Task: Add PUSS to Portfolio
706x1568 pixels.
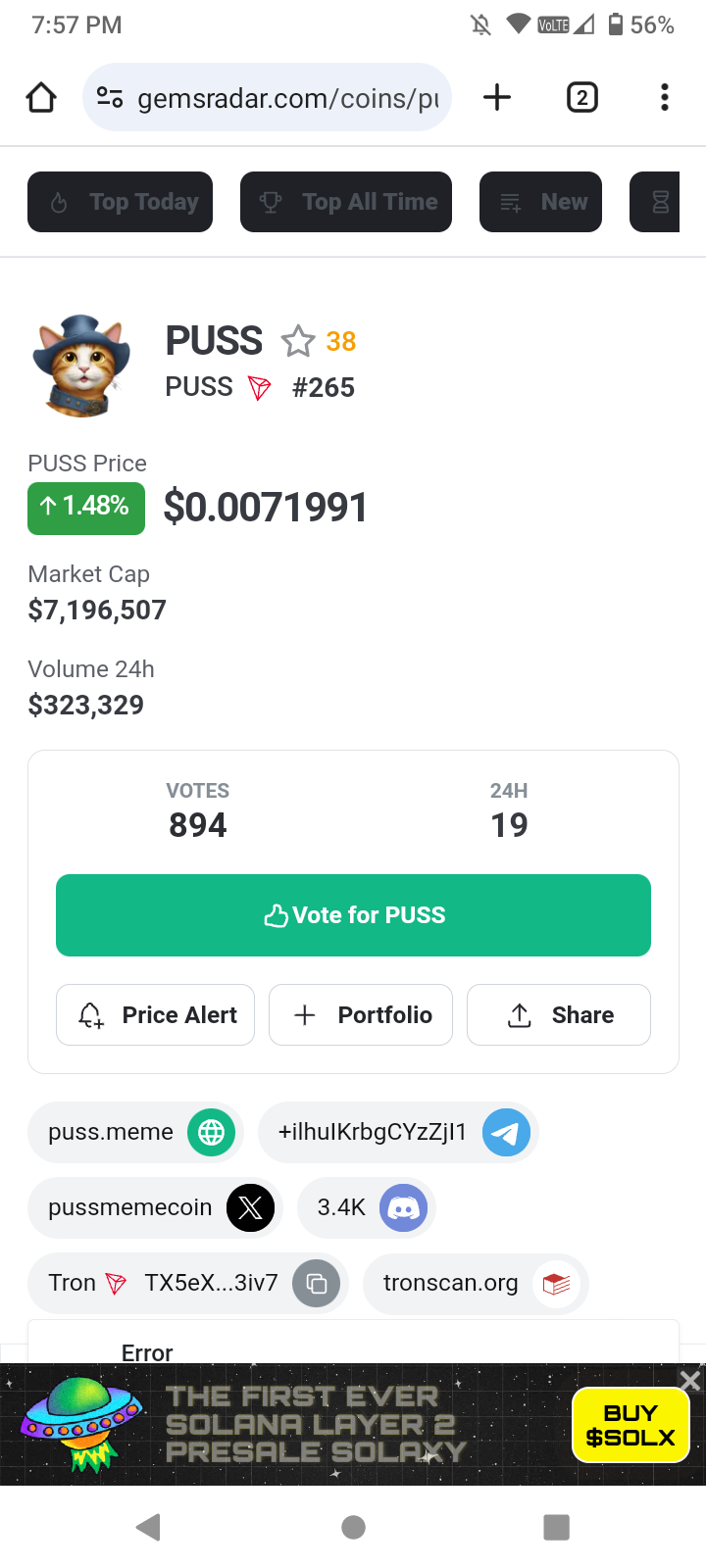Action: click(x=361, y=1015)
